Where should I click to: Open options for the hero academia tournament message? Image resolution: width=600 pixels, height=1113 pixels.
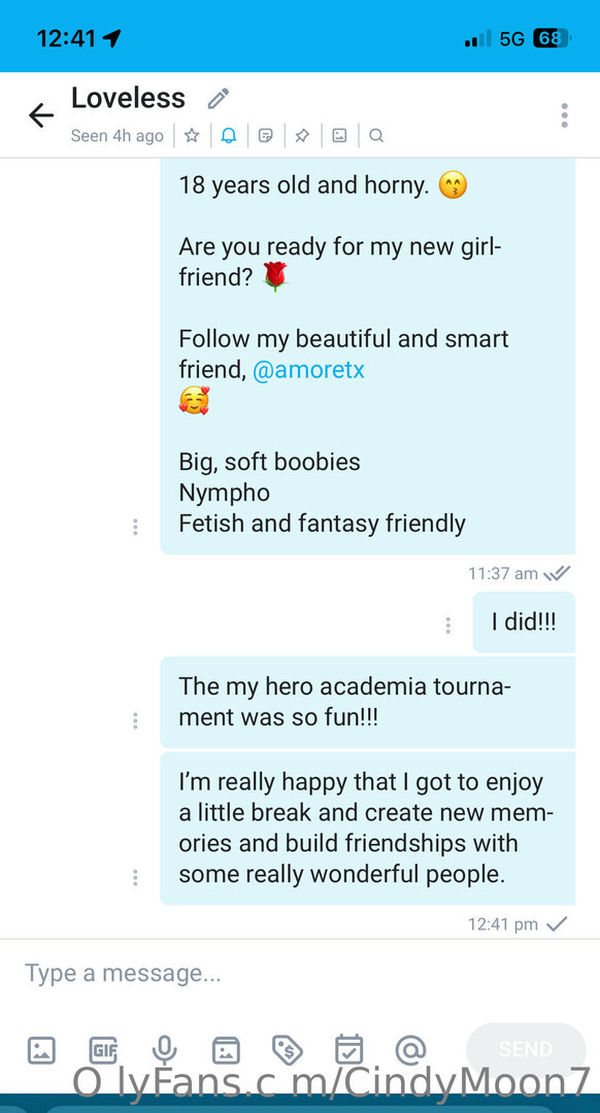pos(135,720)
